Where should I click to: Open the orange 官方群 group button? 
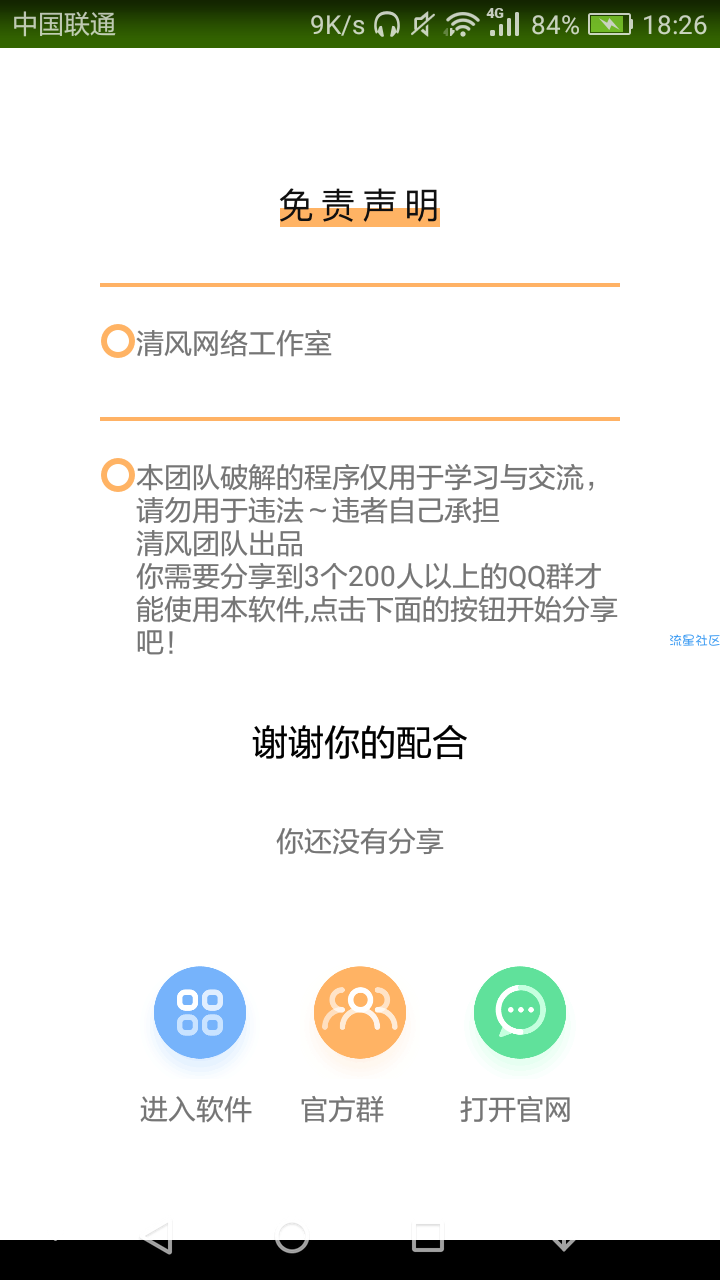coord(360,1012)
